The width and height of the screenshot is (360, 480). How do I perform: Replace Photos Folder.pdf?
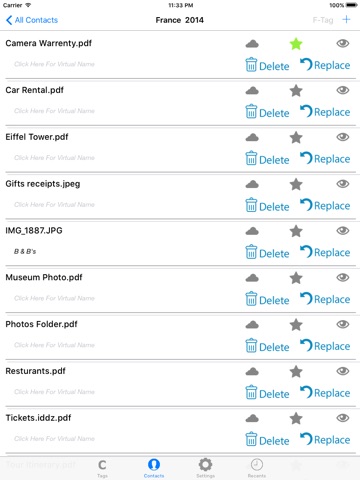coord(325,346)
